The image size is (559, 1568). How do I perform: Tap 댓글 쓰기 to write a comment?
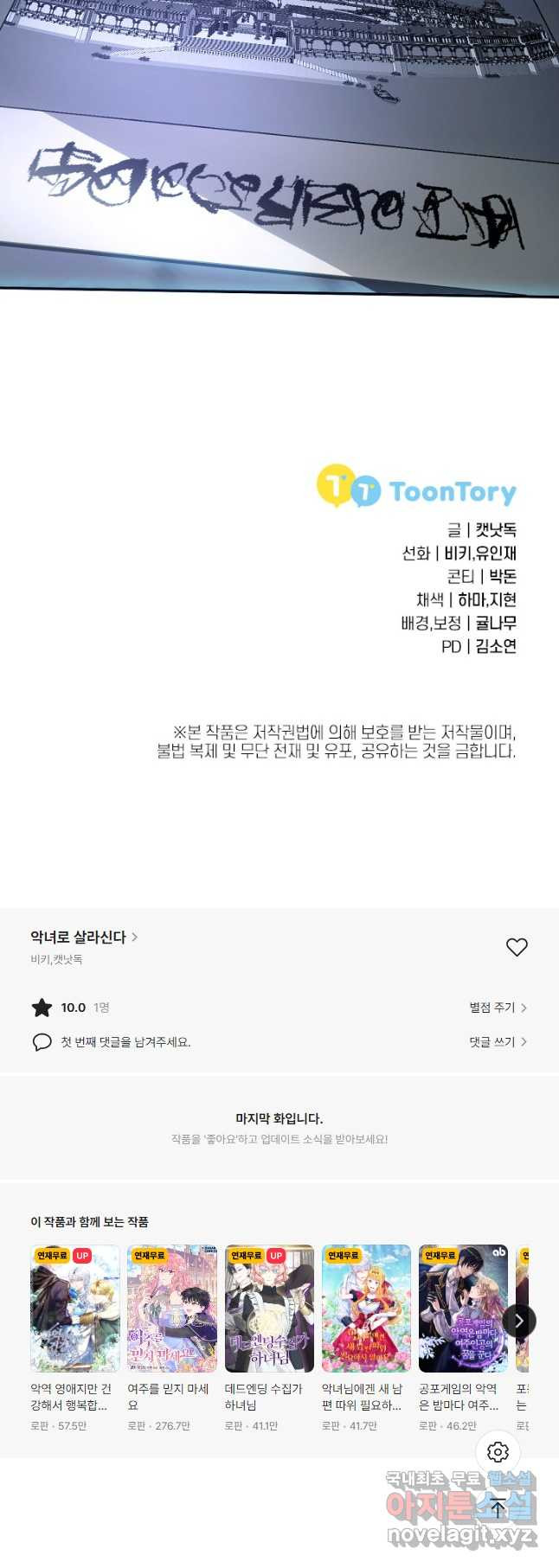tap(498, 1042)
